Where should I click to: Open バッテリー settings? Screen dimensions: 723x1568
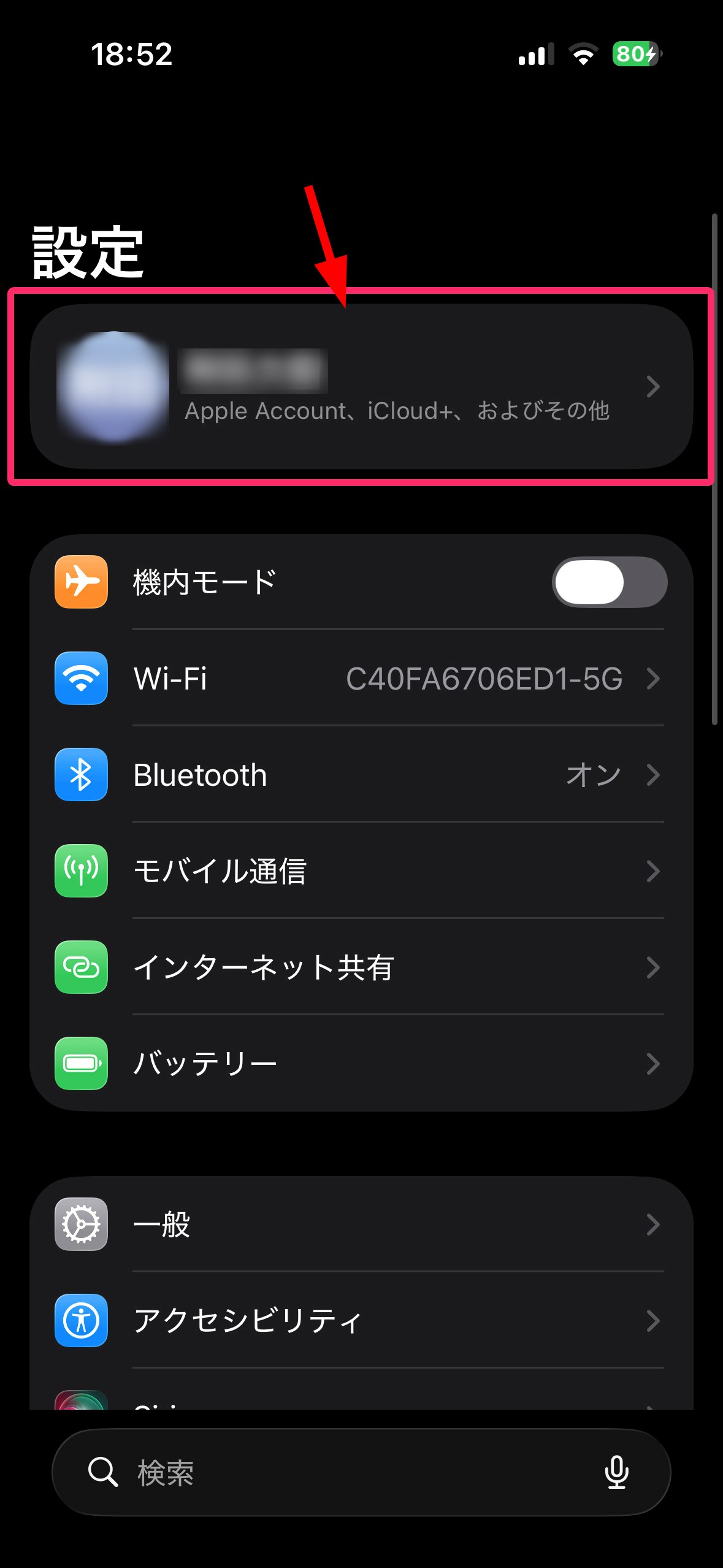[x=361, y=1063]
